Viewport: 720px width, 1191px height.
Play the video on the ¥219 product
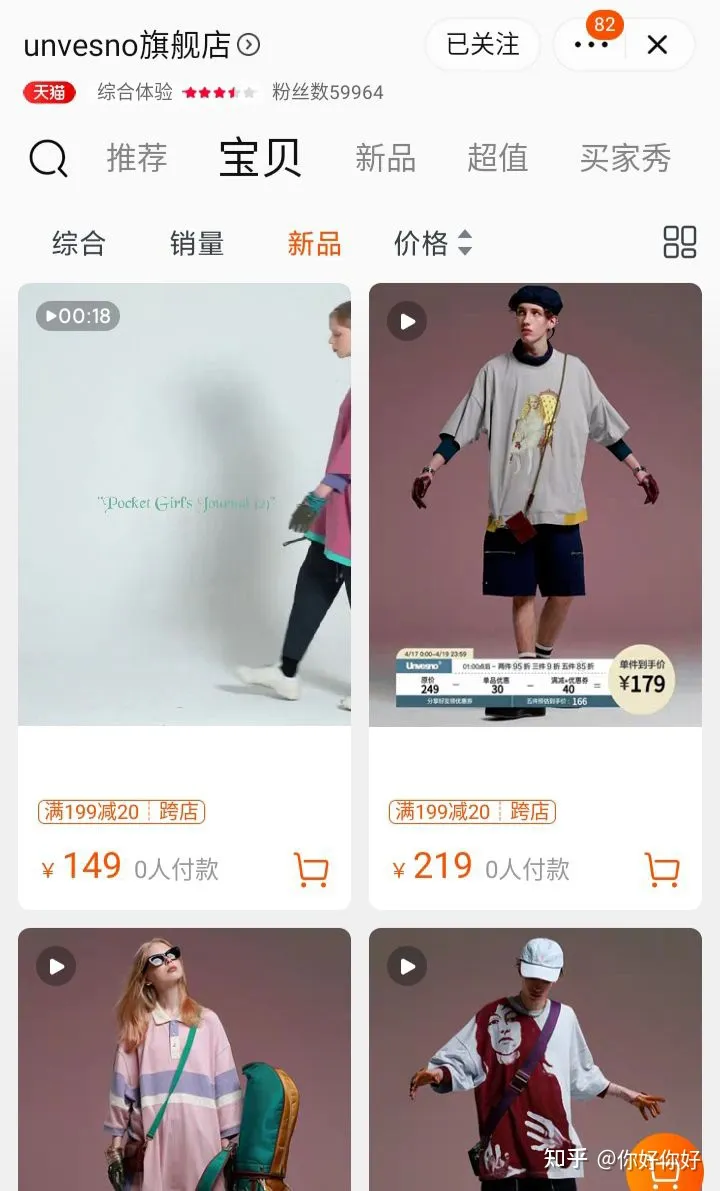(405, 320)
